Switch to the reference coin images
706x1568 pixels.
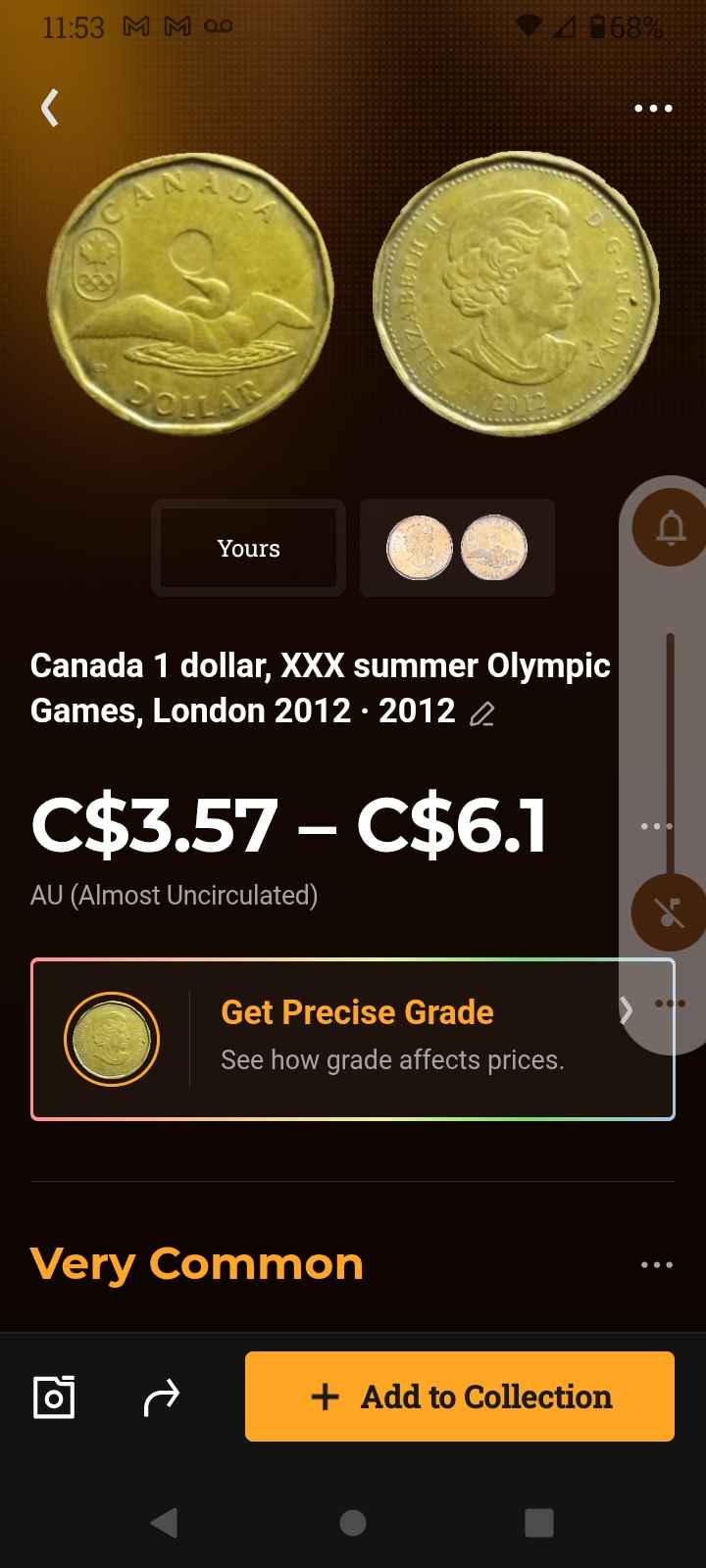457,548
